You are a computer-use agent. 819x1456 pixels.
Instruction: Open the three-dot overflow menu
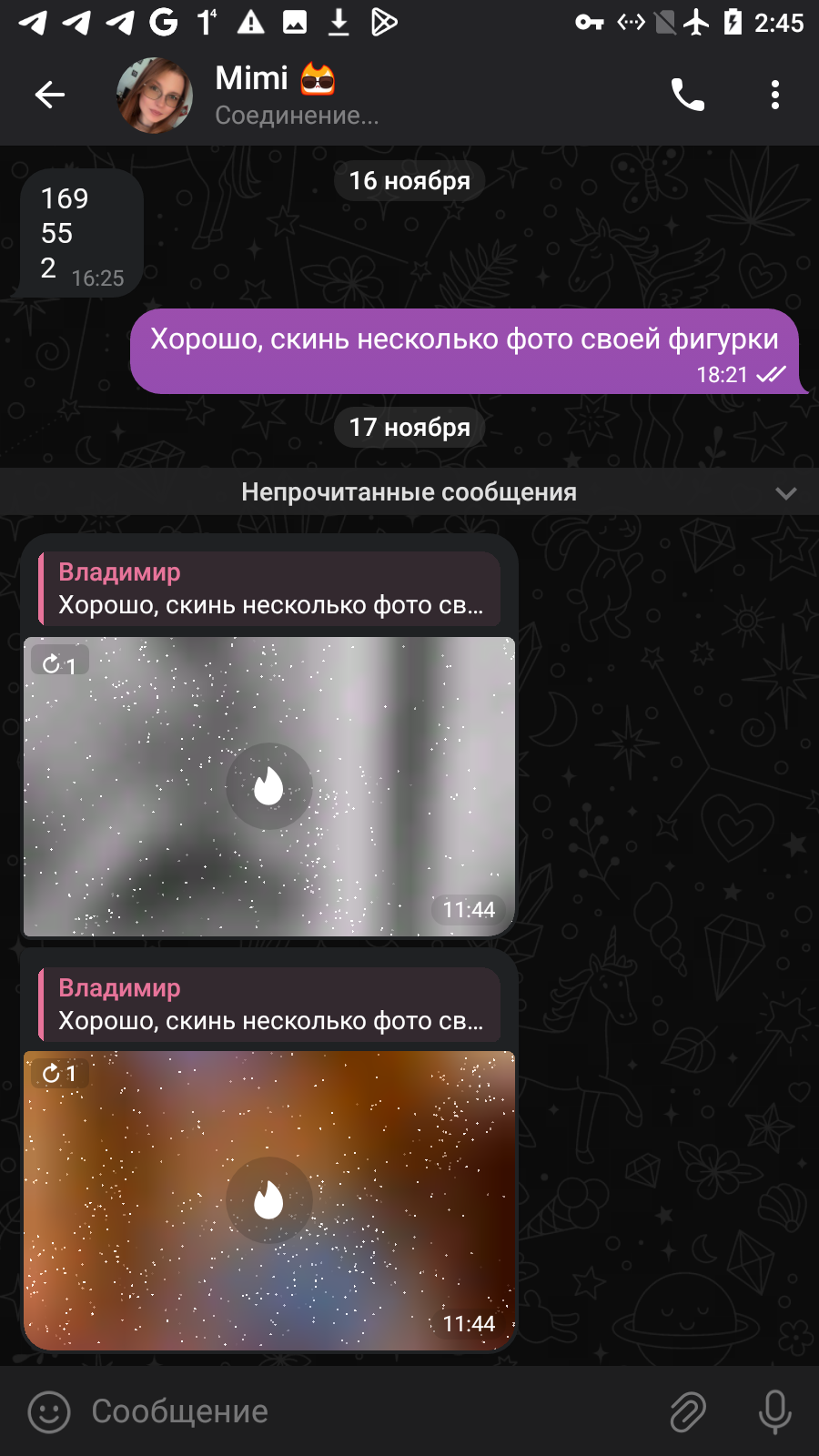click(x=775, y=95)
